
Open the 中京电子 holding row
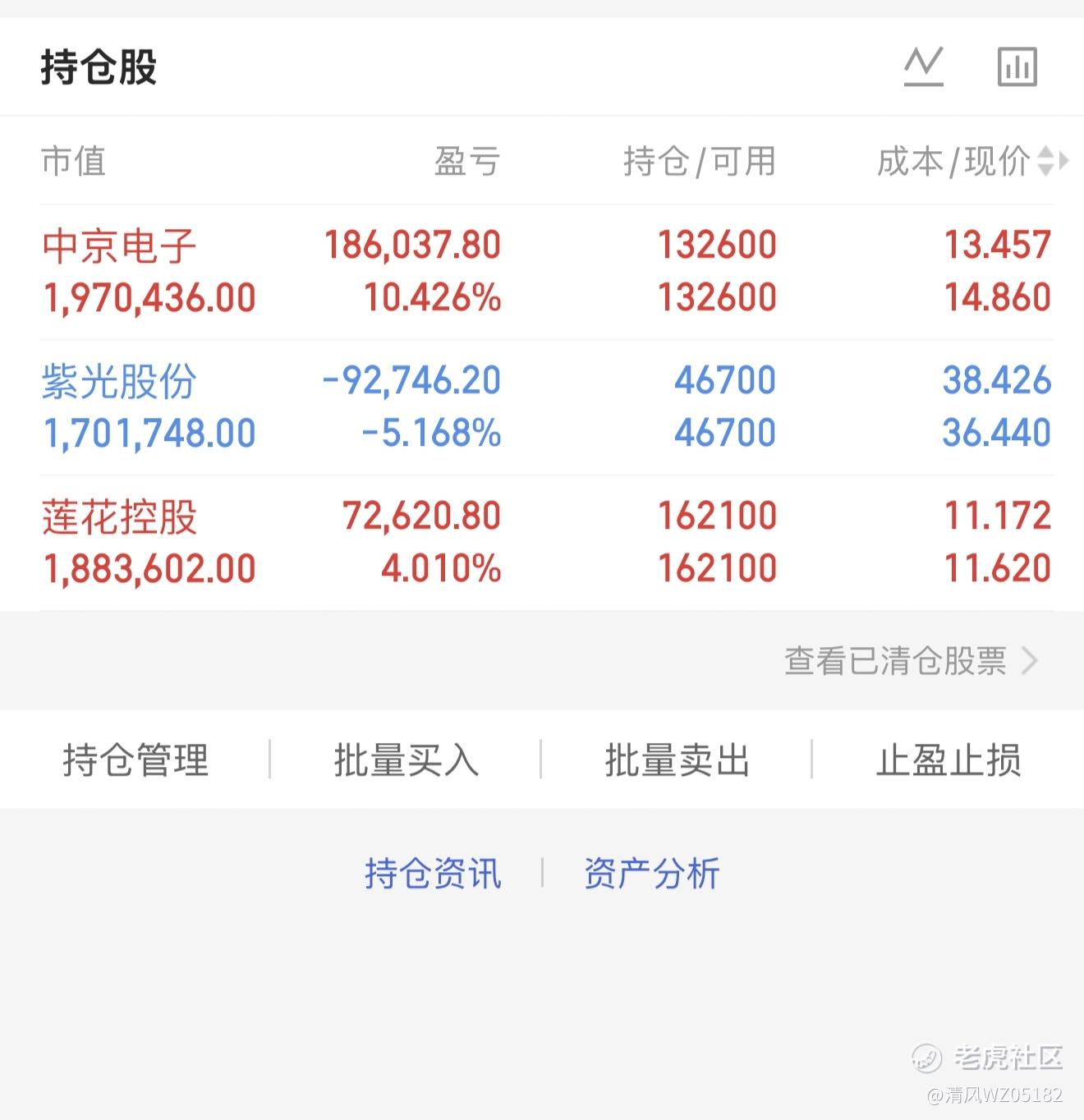click(546, 272)
